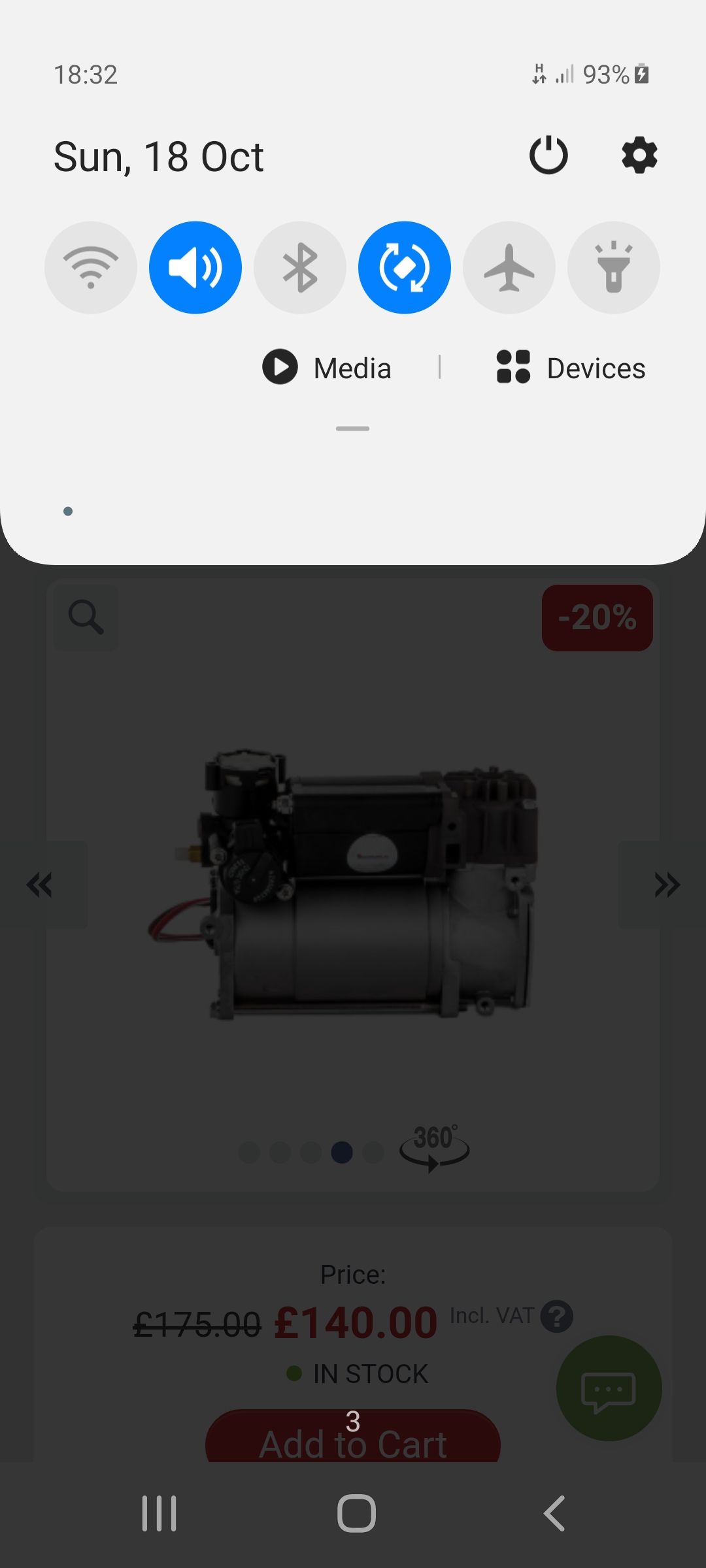Show recent apps
706x1568 pixels.
[x=160, y=1513]
